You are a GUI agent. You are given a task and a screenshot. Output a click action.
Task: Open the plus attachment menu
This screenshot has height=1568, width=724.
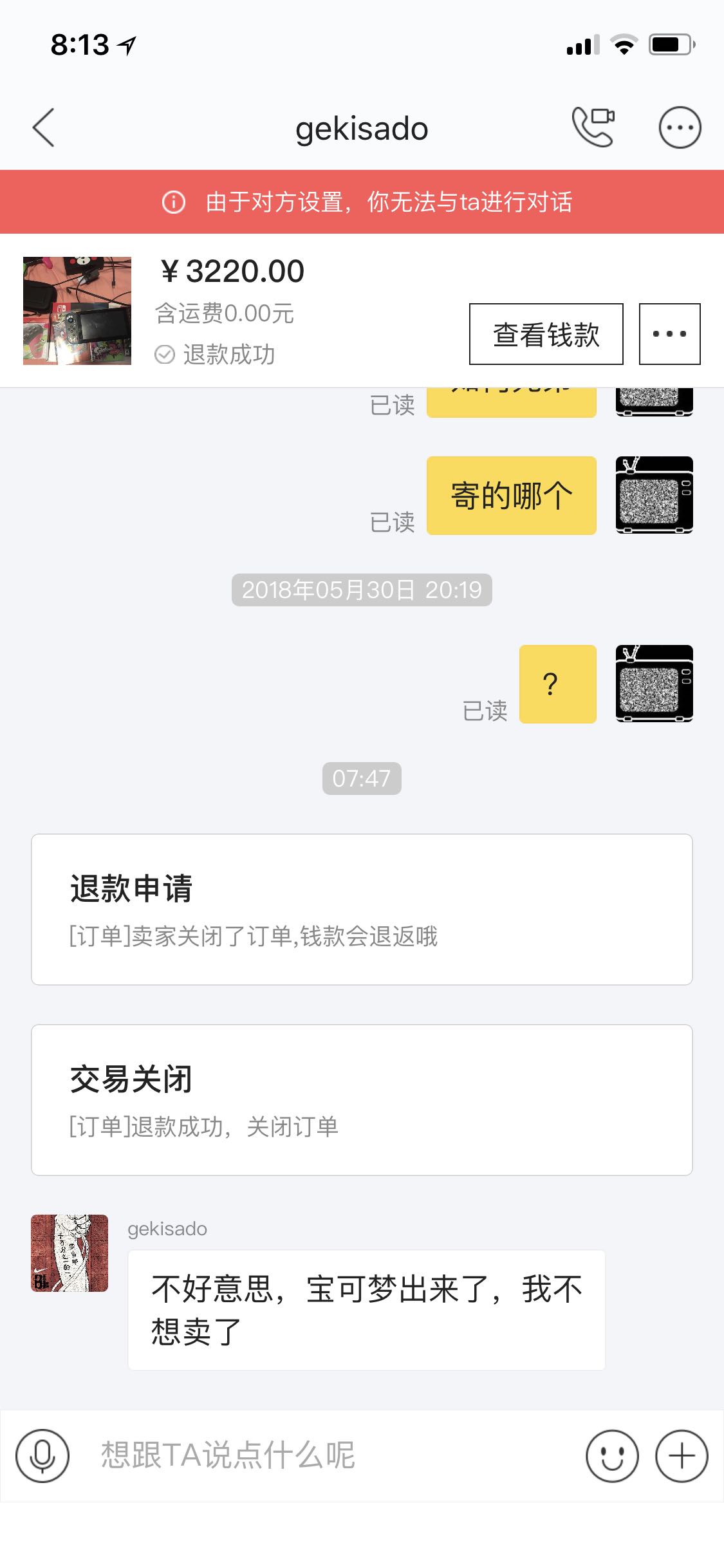click(x=682, y=1456)
